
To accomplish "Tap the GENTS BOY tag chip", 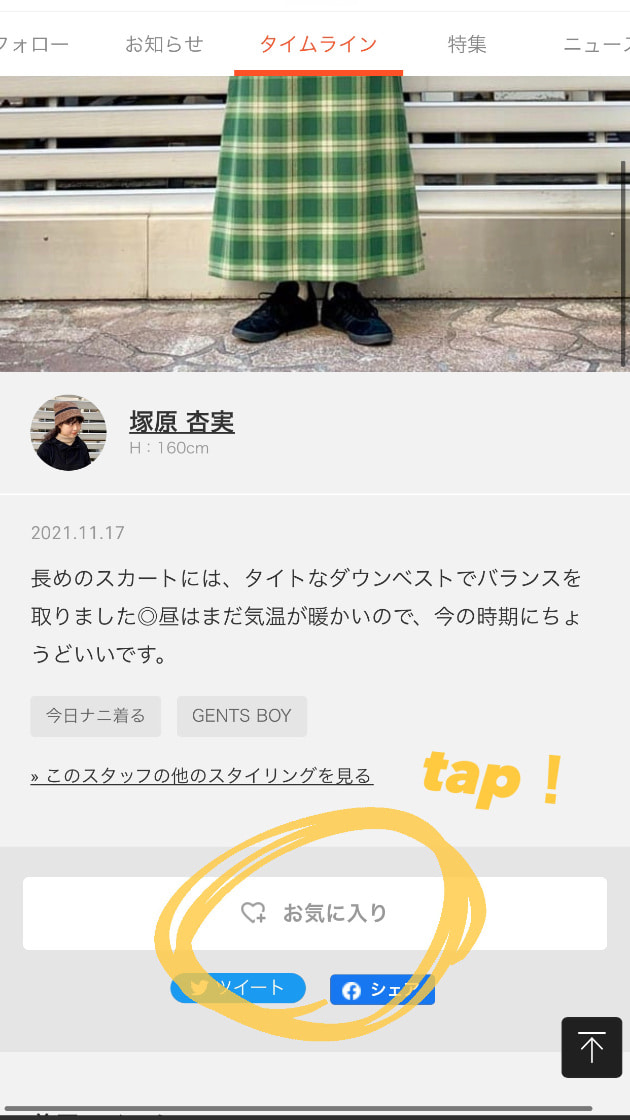I will (242, 716).
